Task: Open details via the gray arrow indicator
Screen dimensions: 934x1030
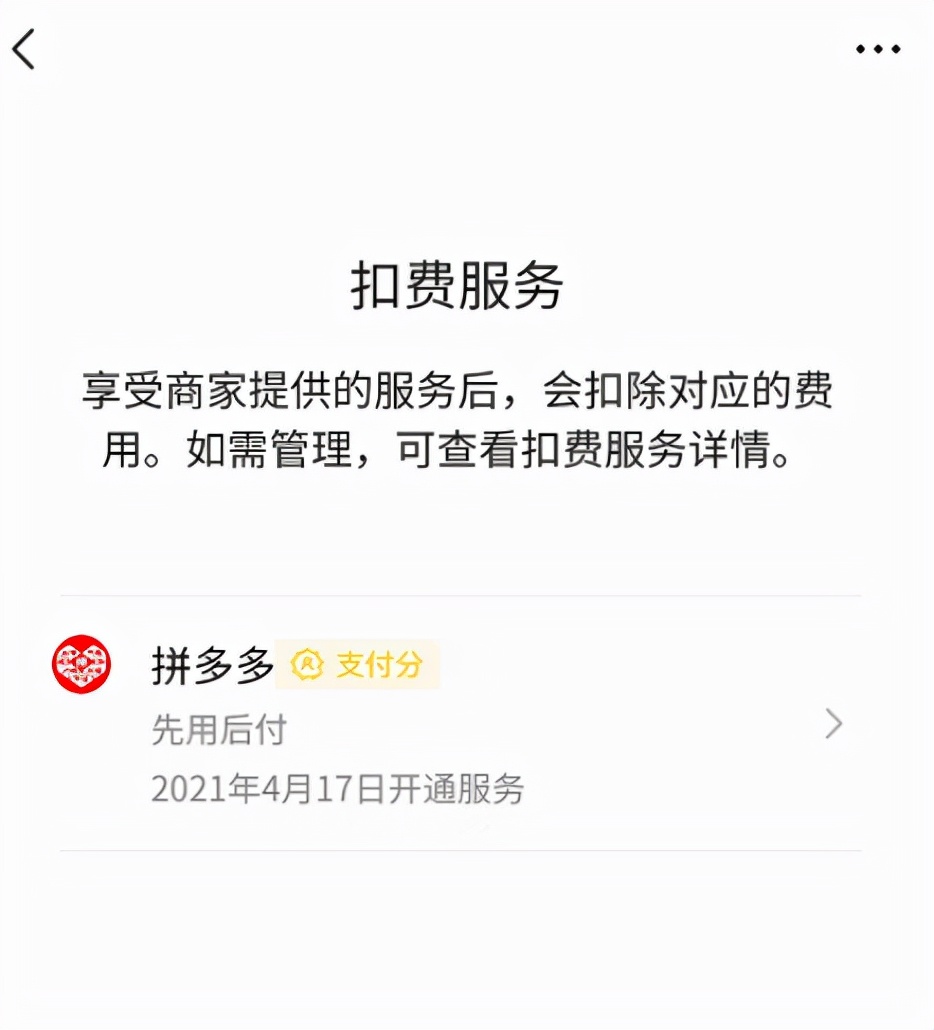Action: tap(833, 724)
